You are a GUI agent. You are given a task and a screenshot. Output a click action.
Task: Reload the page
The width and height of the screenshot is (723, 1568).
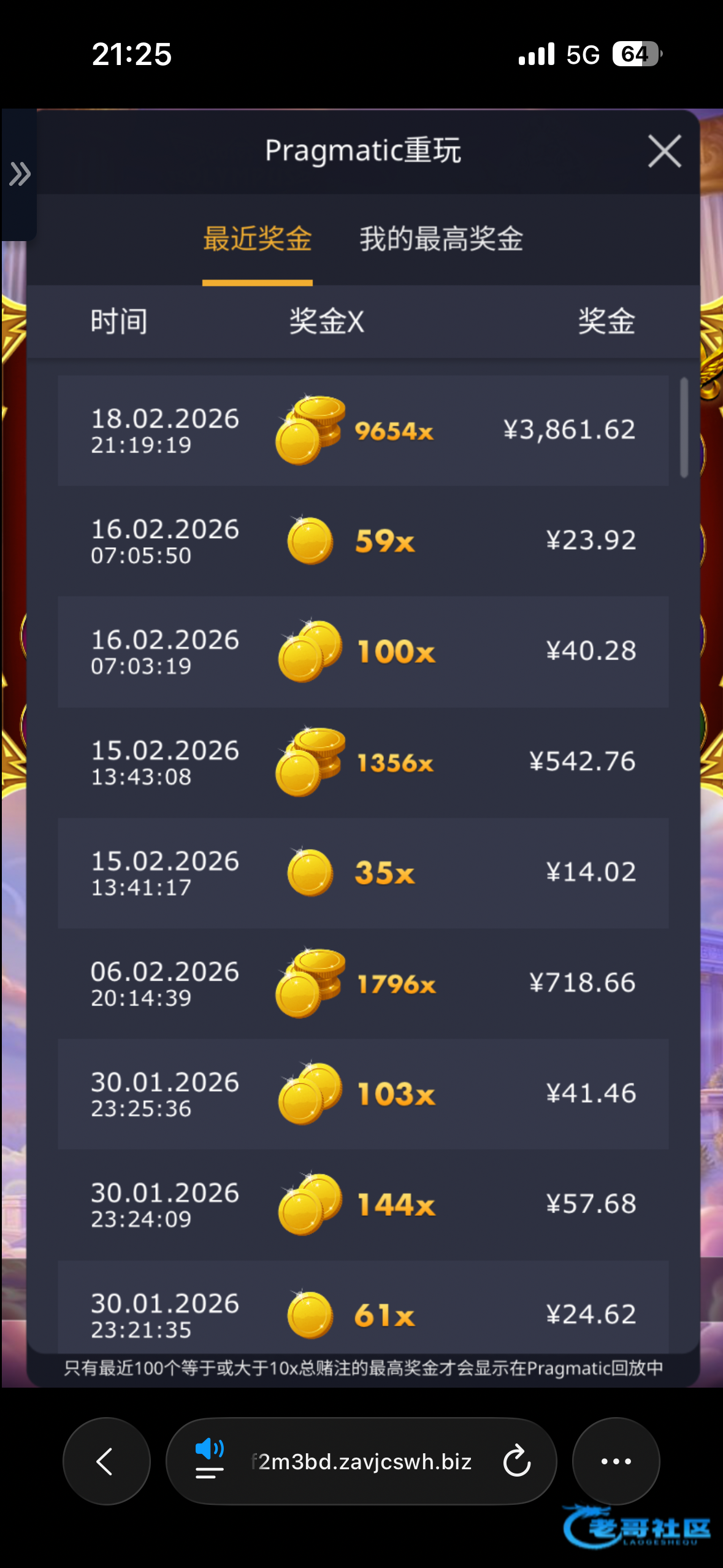(x=516, y=1461)
